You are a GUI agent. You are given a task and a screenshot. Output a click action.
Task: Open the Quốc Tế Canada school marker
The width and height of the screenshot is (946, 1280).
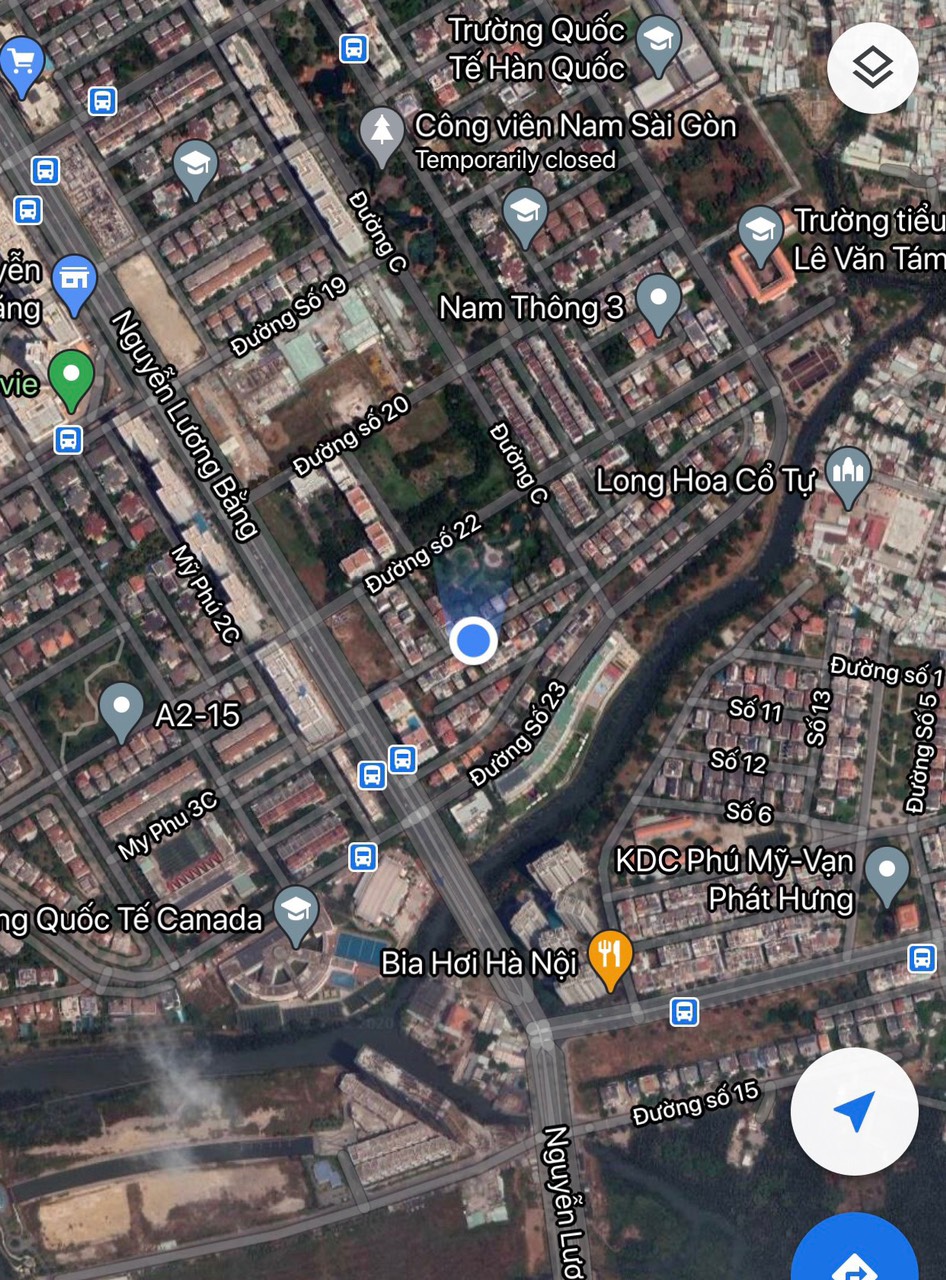point(296,912)
